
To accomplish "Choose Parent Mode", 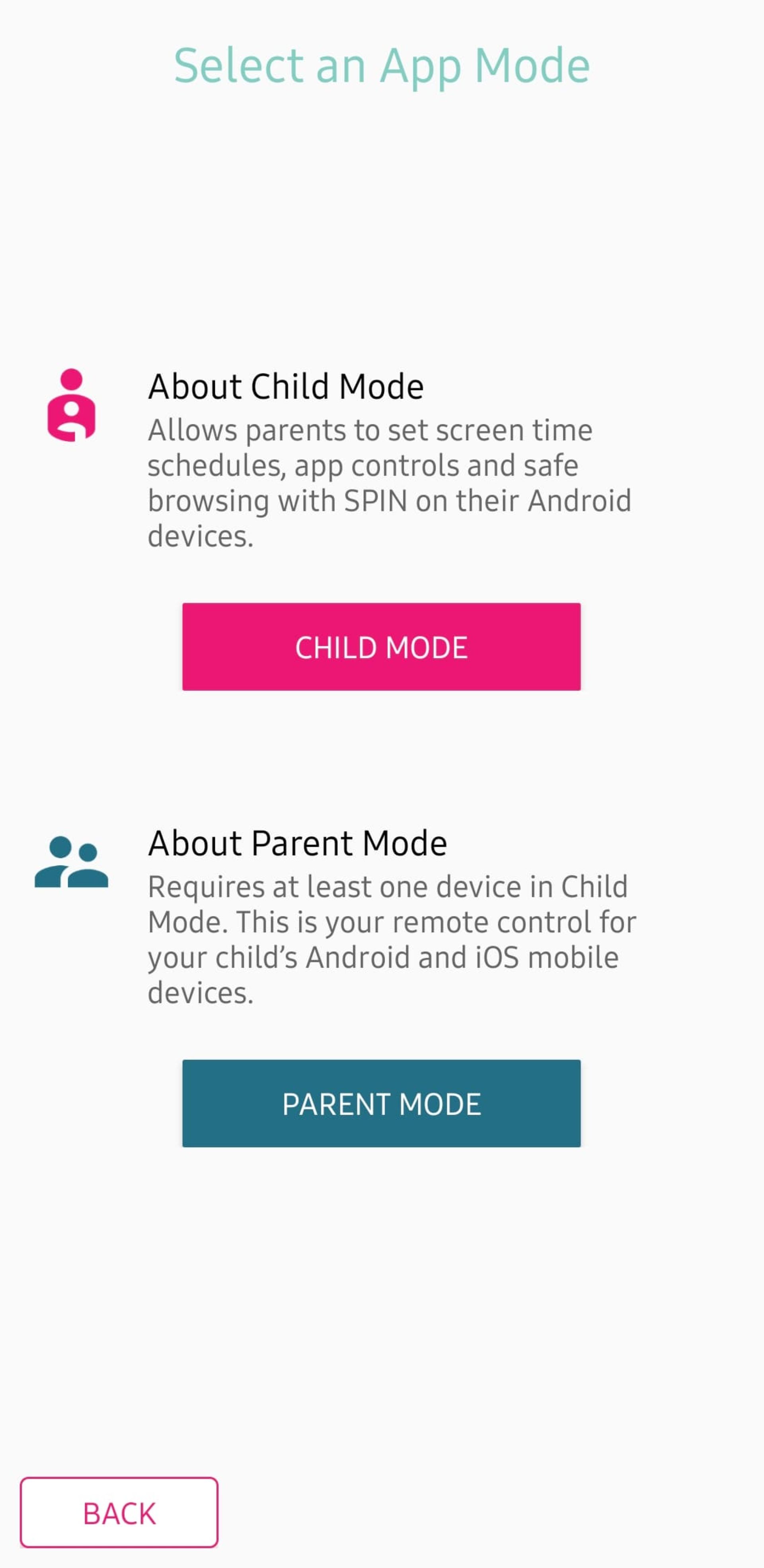I will [x=381, y=1103].
